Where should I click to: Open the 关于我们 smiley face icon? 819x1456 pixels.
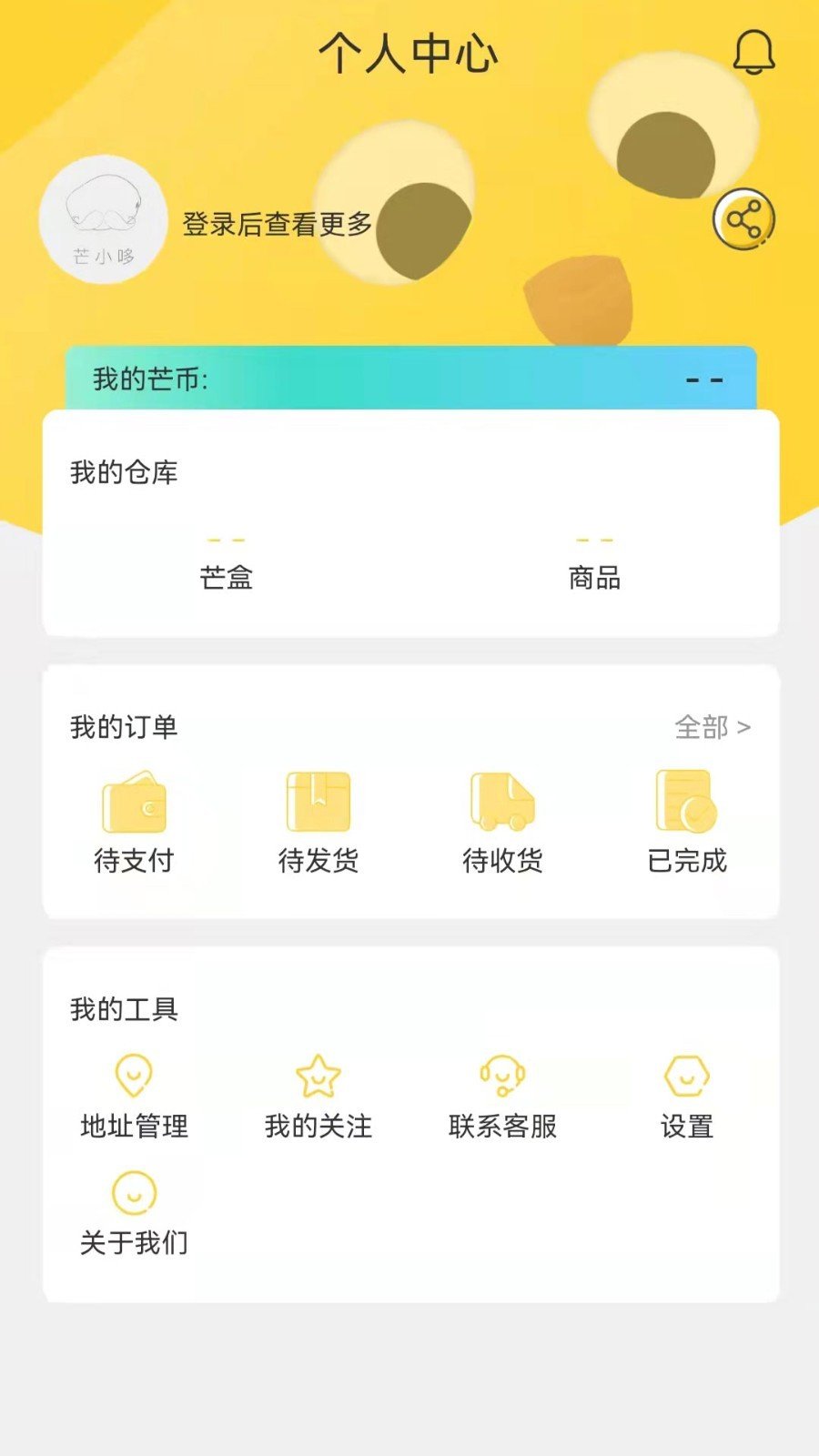[135, 1194]
